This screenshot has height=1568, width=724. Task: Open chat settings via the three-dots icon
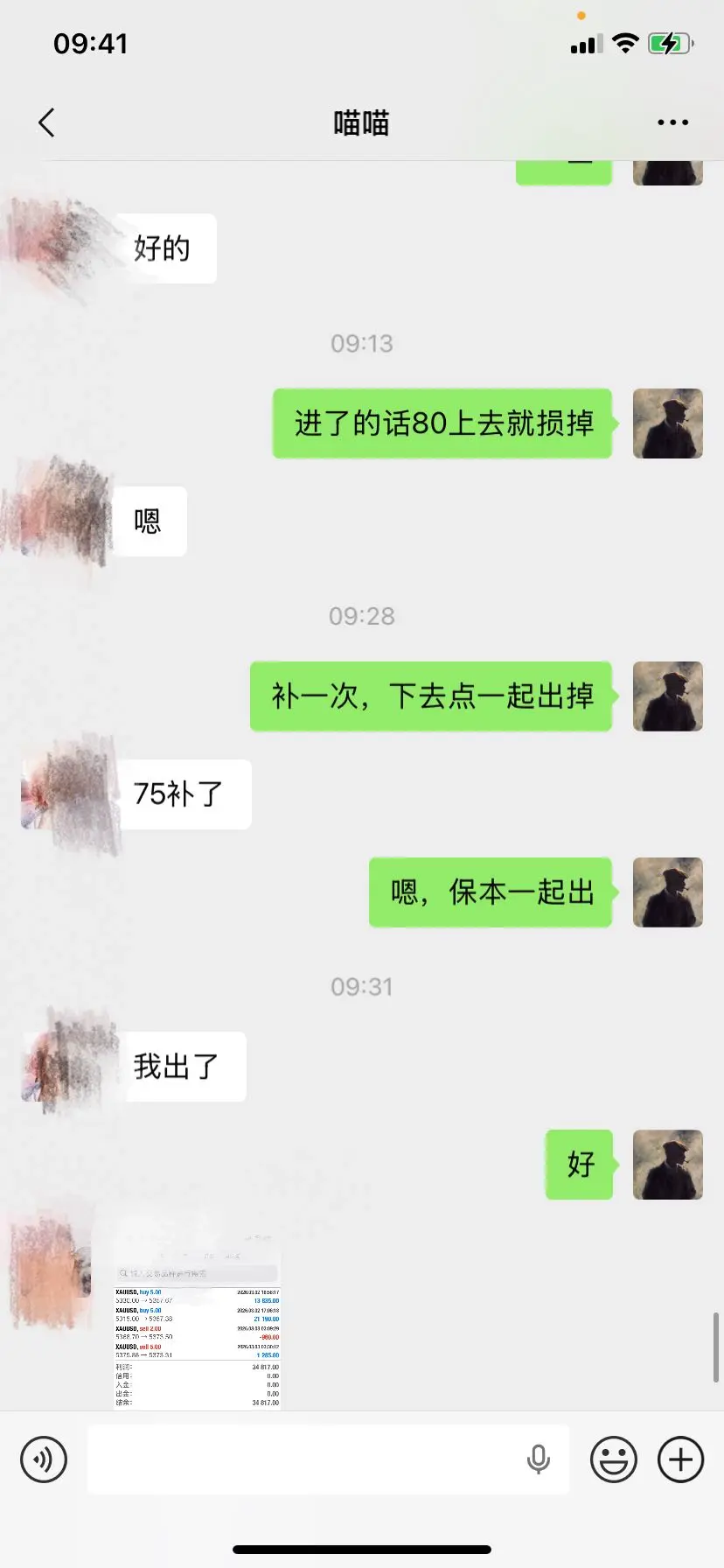point(672,122)
